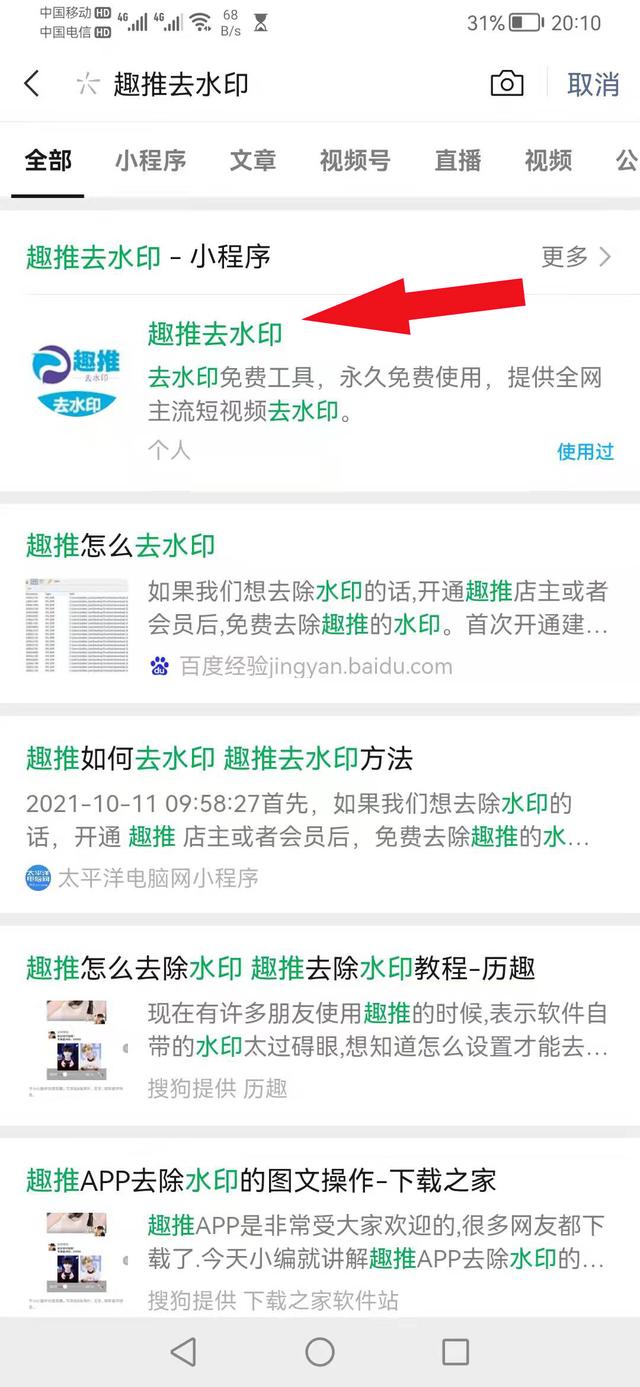Switch to the 小程序 tab
The height and width of the screenshot is (1387, 640).
tap(150, 160)
